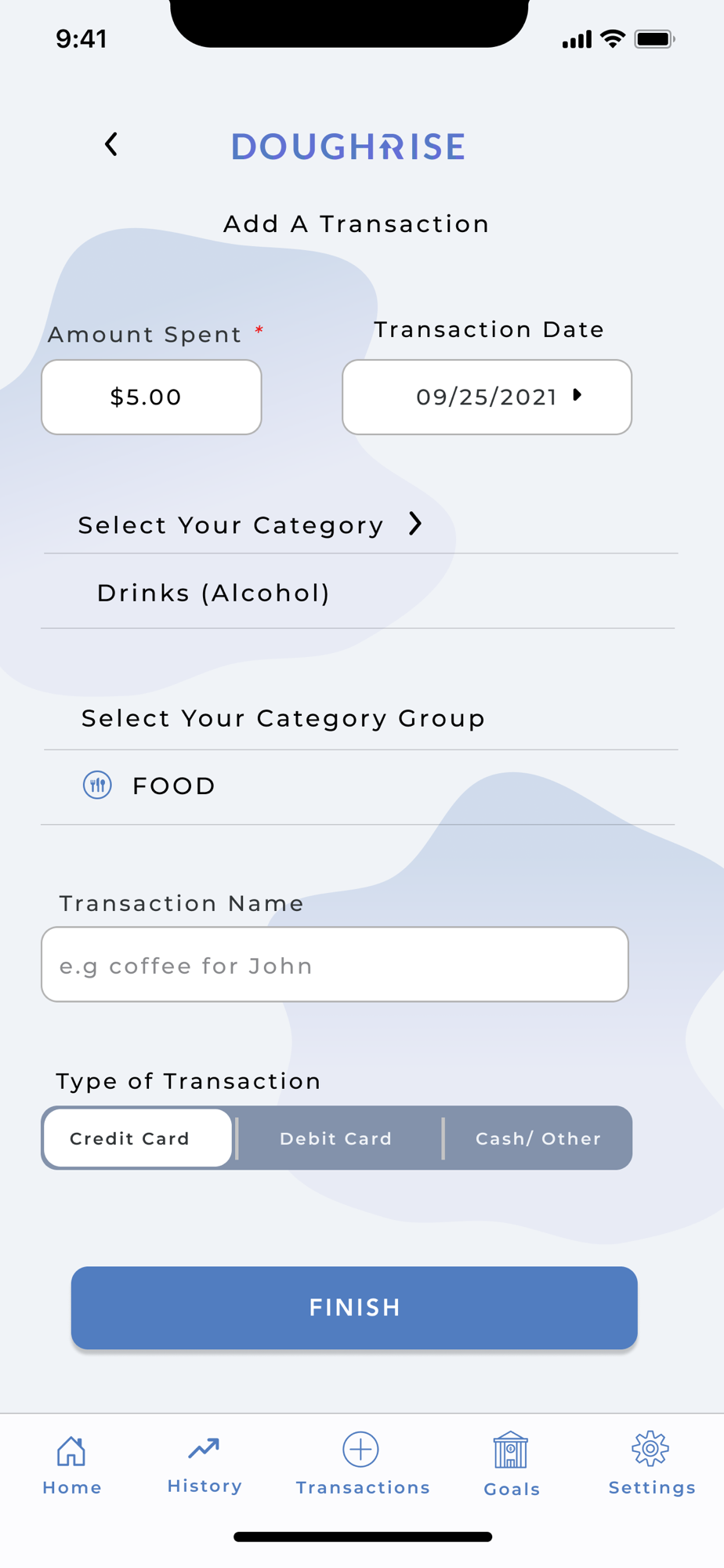Submit with the FINISH button

[354, 1308]
